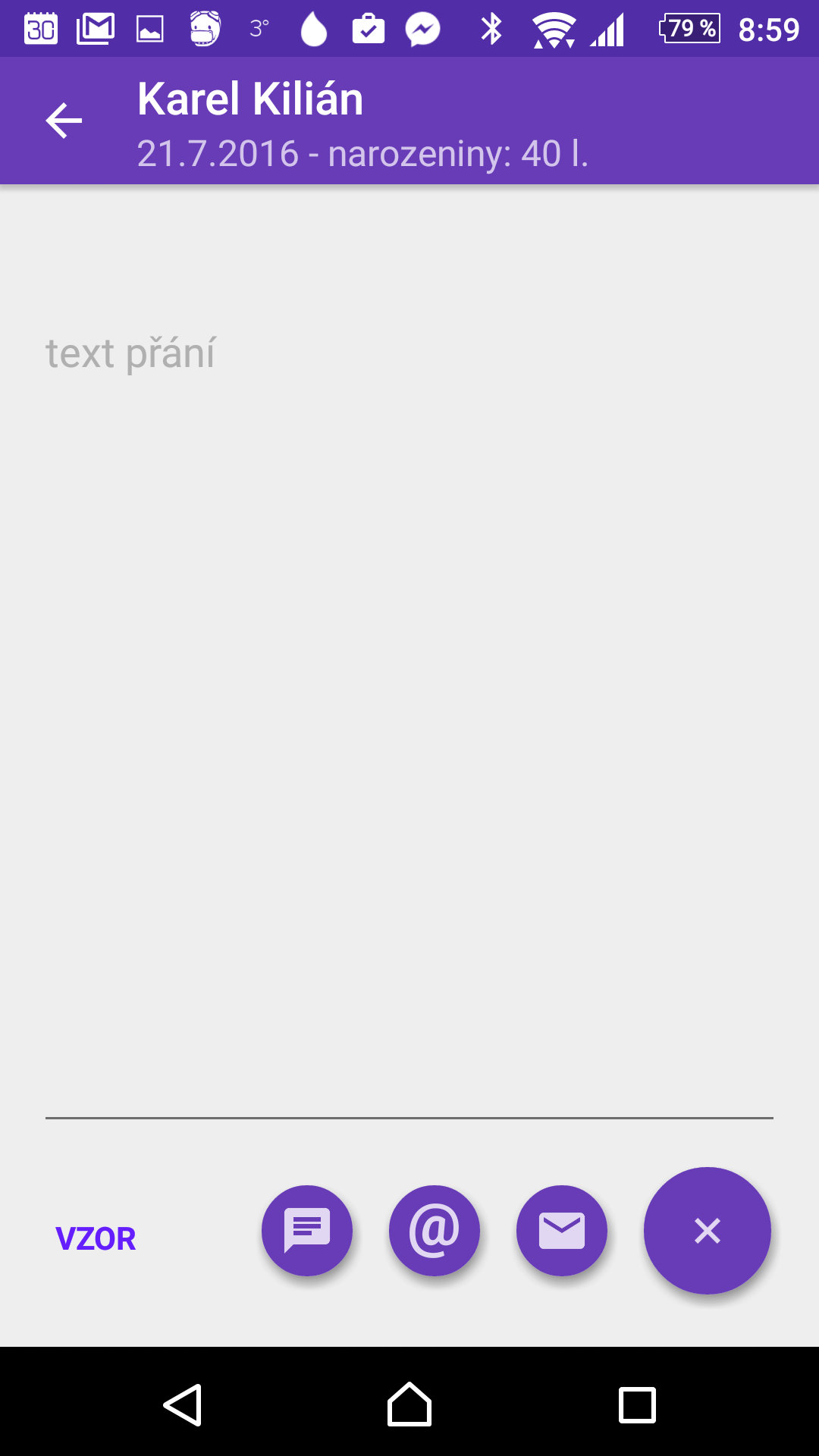This screenshot has width=819, height=1456.
Task: Tap the system home button
Action: click(x=409, y=1404)
